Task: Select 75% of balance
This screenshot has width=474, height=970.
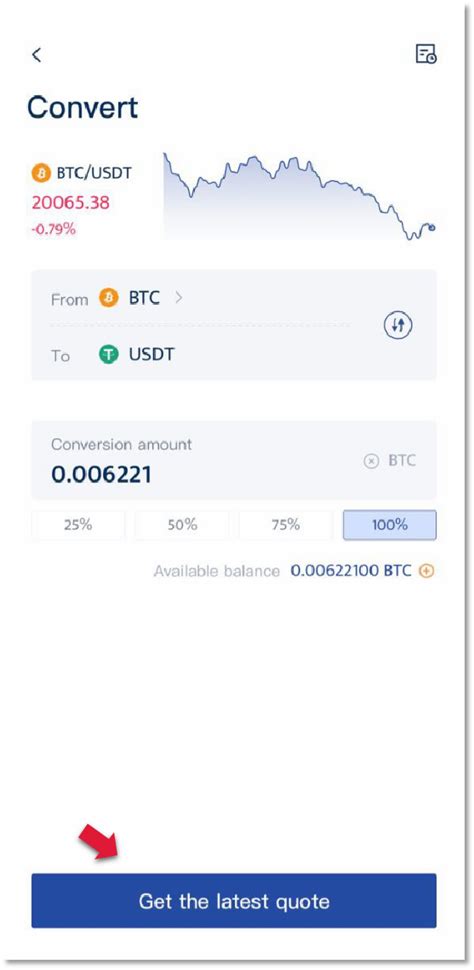Action: [x=285, y=525]
